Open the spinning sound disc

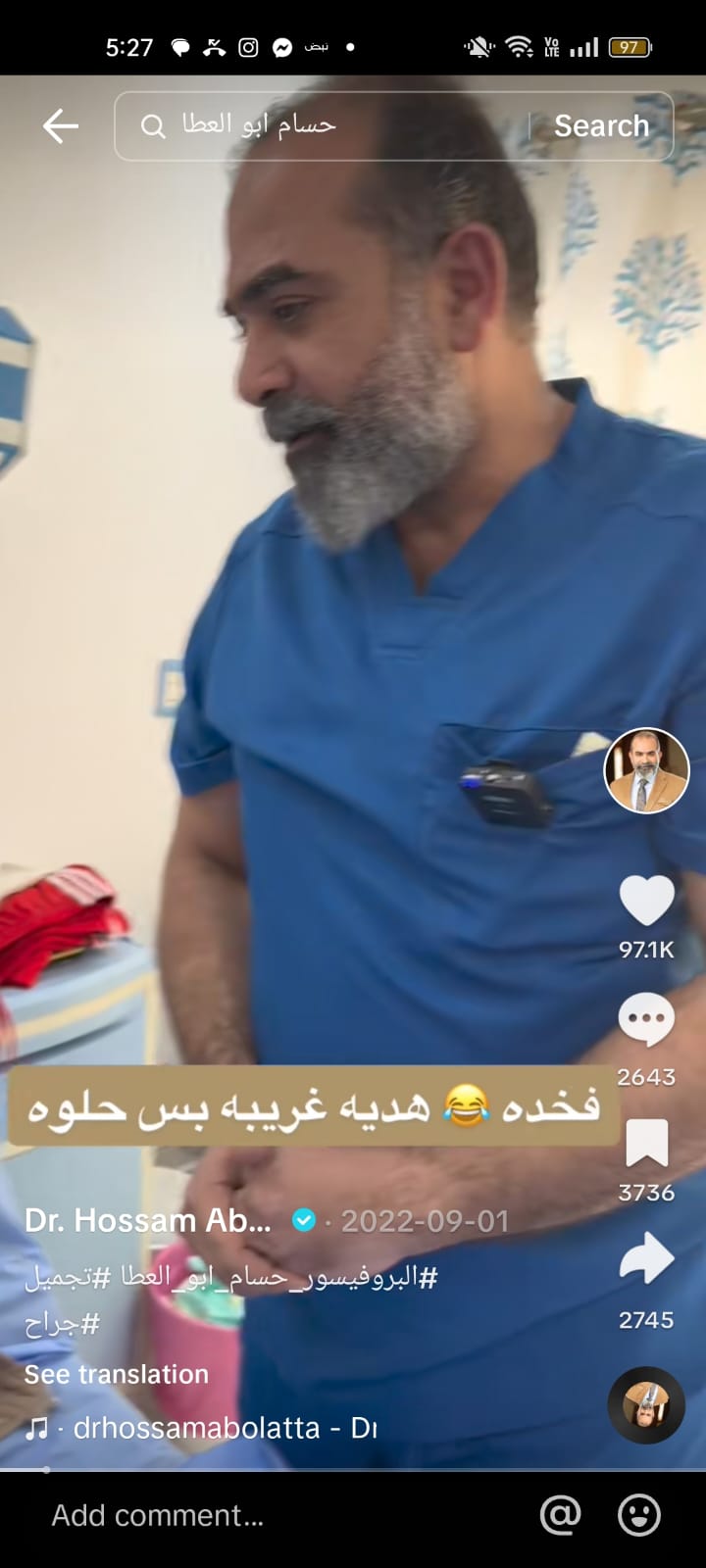click(646, 1404)
